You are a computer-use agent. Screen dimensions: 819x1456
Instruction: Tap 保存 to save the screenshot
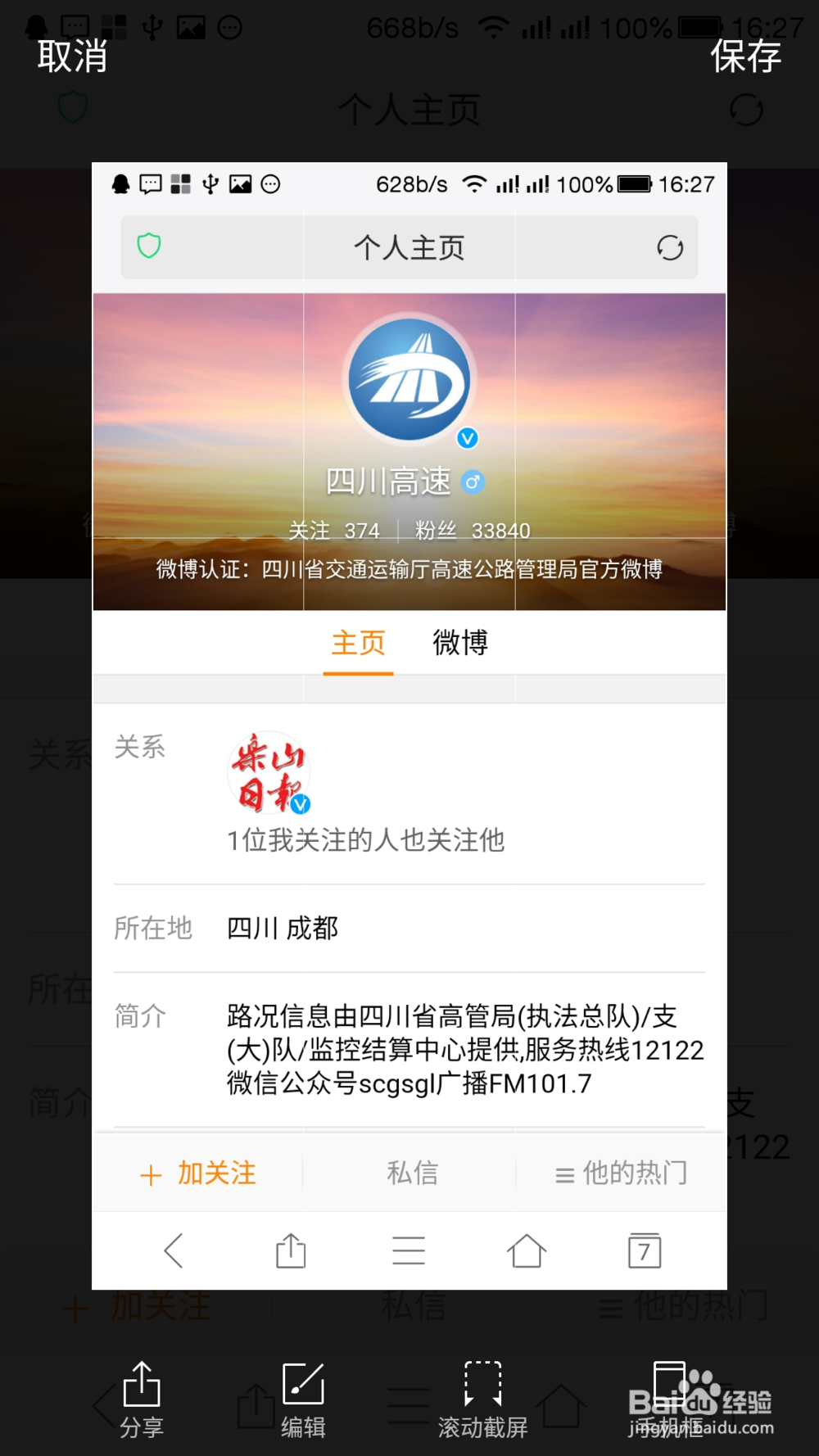point(747,57)
